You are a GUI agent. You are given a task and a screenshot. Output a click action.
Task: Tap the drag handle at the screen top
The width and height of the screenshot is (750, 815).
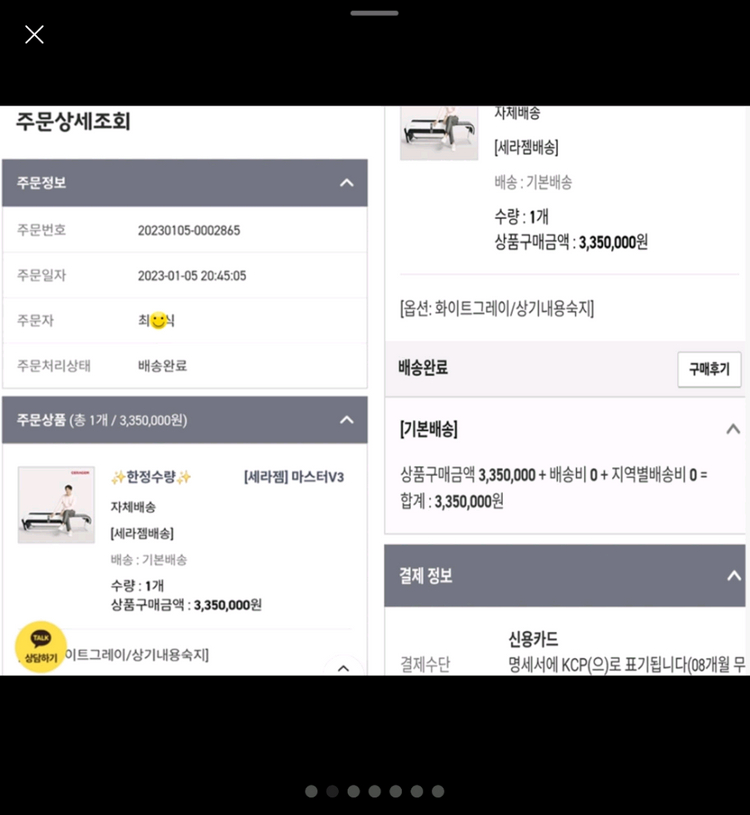point(374,13)
